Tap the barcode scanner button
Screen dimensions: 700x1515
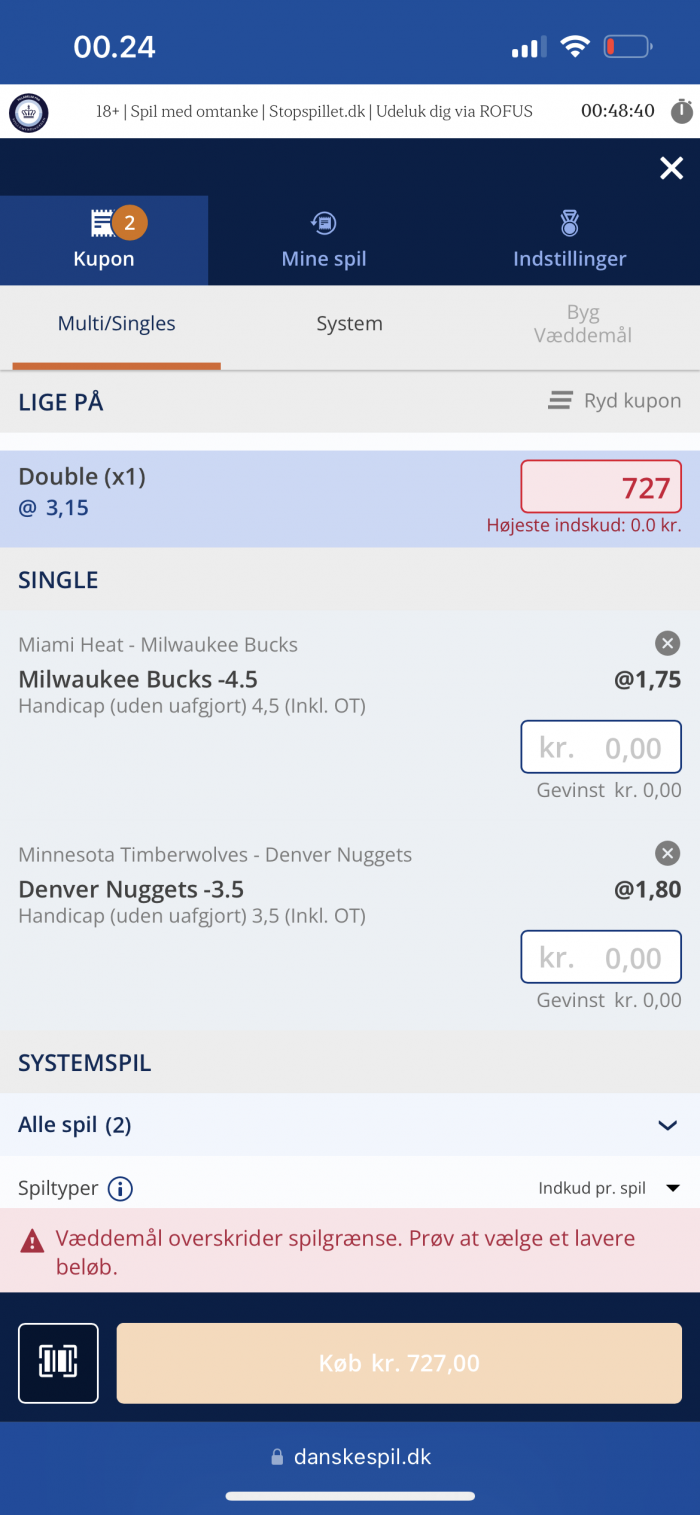pos(58,1363)
